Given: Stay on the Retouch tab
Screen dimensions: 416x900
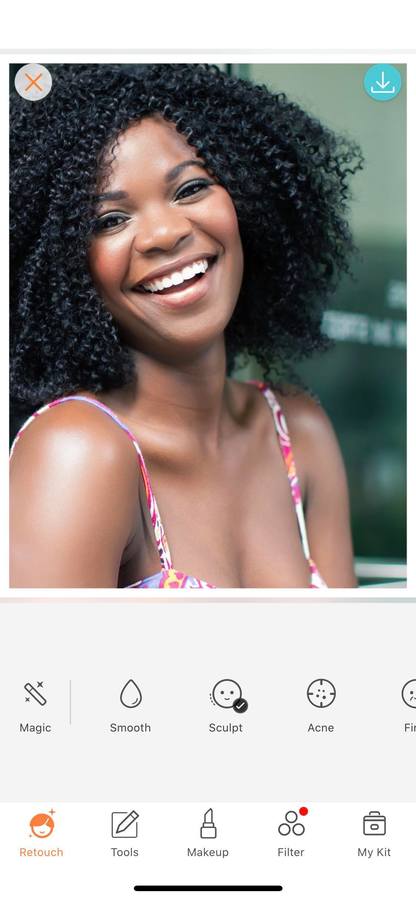Looking at the screenshot, I should [41, 833].
